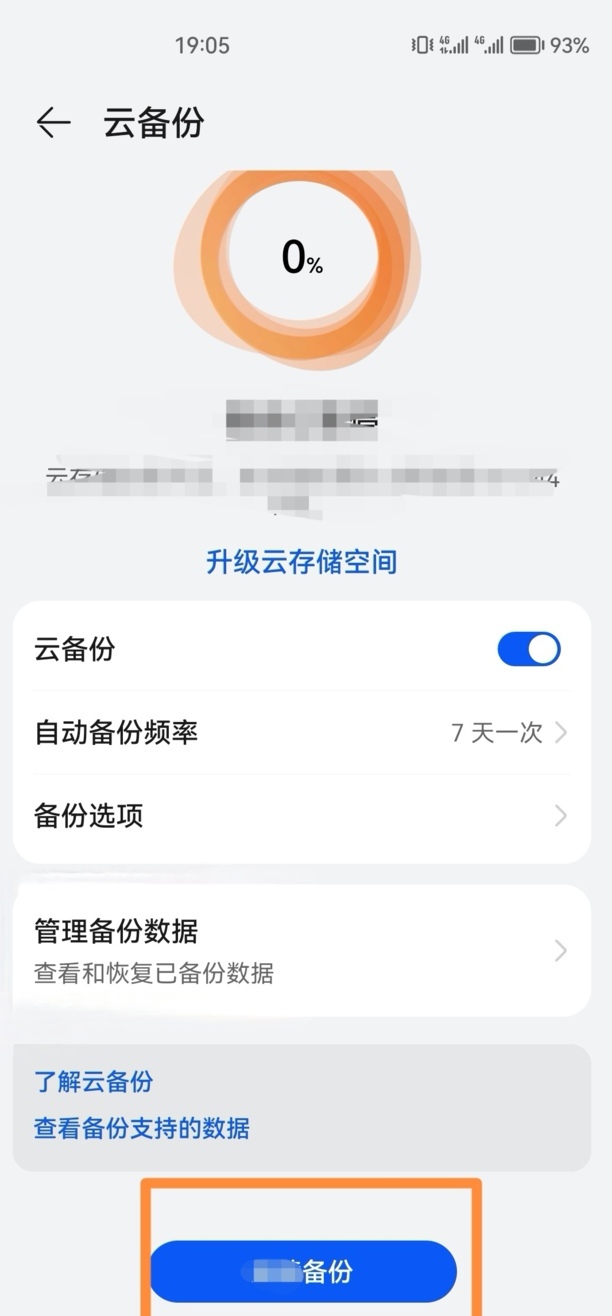
Task: Open 自动备份频率 setting
Action: (x=300, y=733)
